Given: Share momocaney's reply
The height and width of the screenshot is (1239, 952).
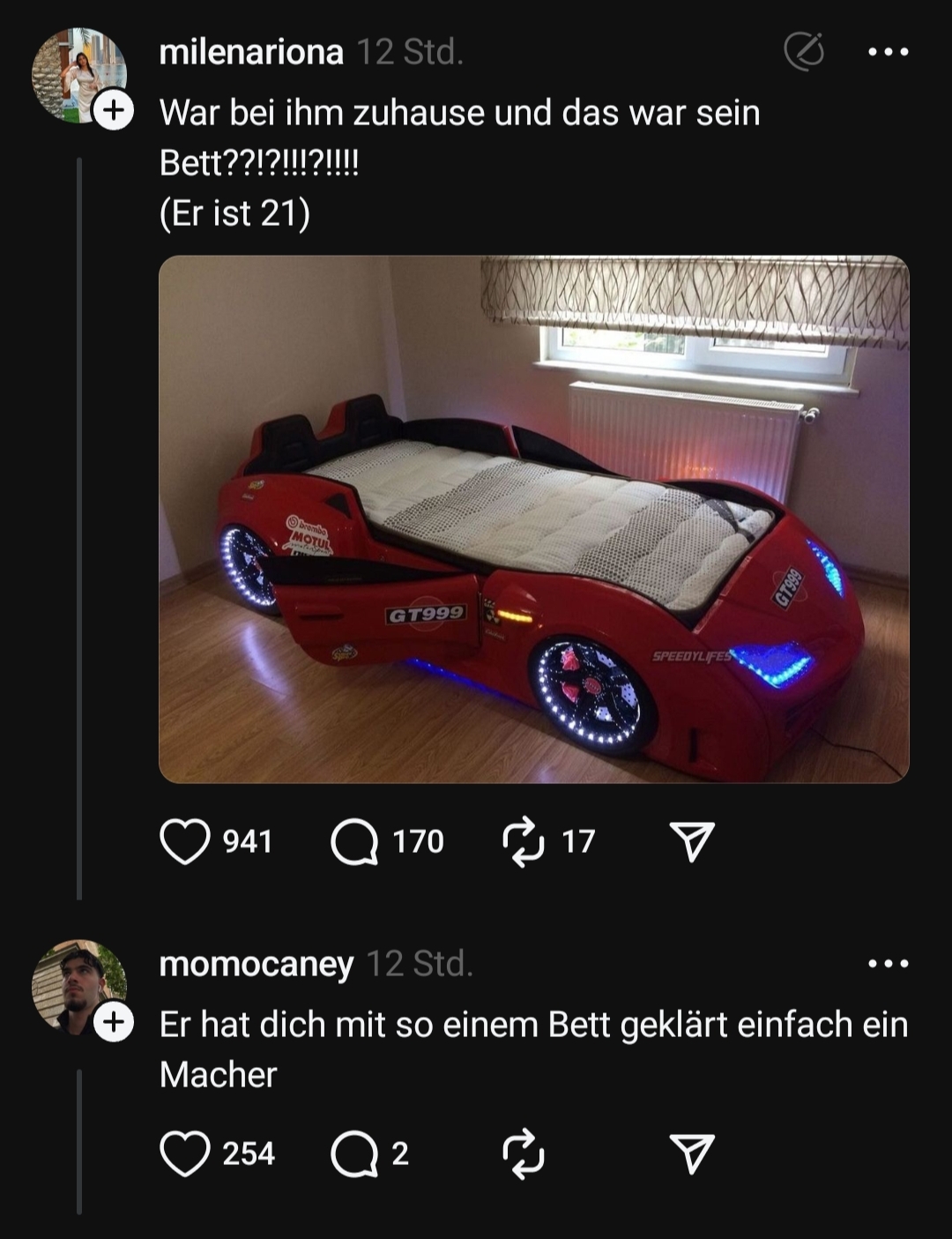Looking at the screenshot, I should tap(692, 1153).
